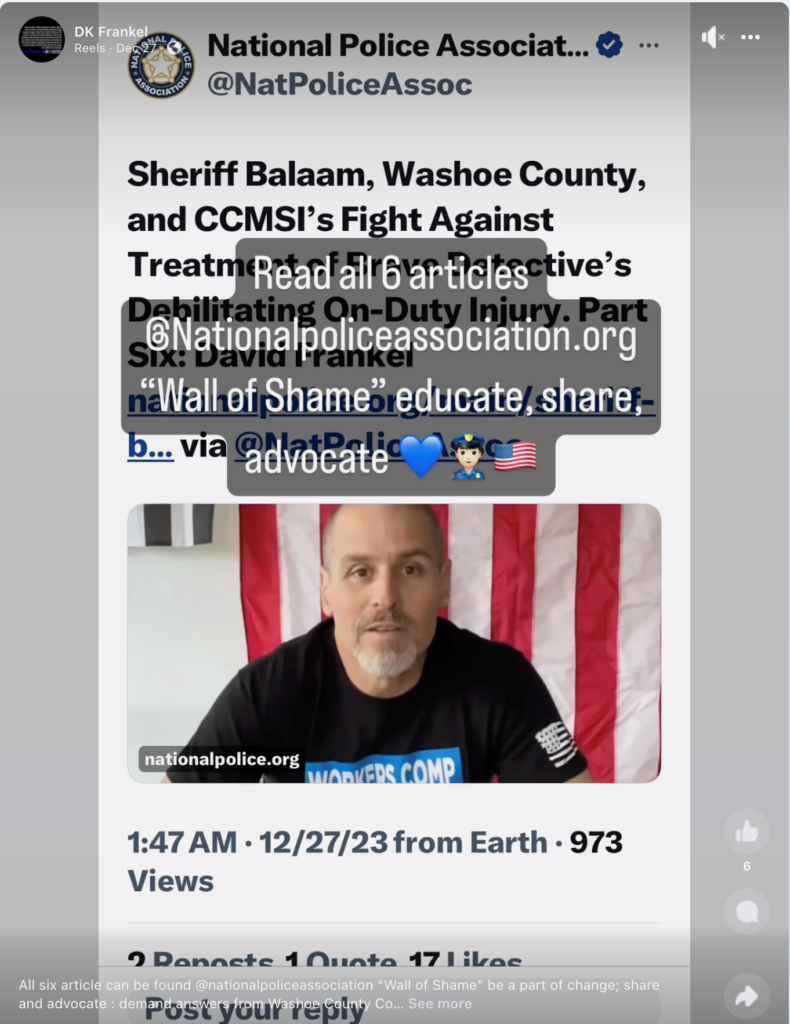
Task: Unmute the reel audio
Action: [712, 37]
